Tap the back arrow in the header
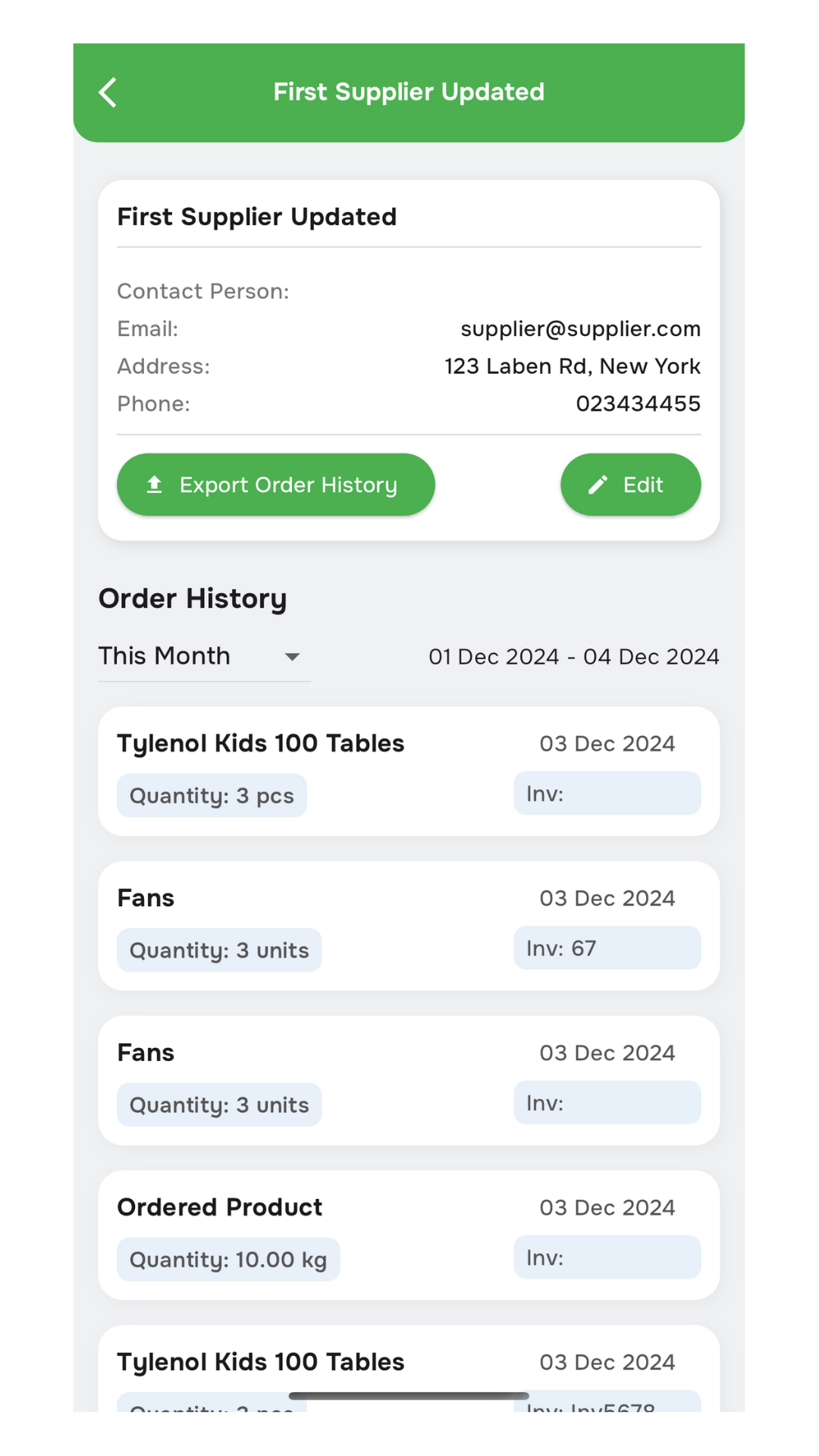Viewport: 819px width, 1456px height. coord(108,91)
